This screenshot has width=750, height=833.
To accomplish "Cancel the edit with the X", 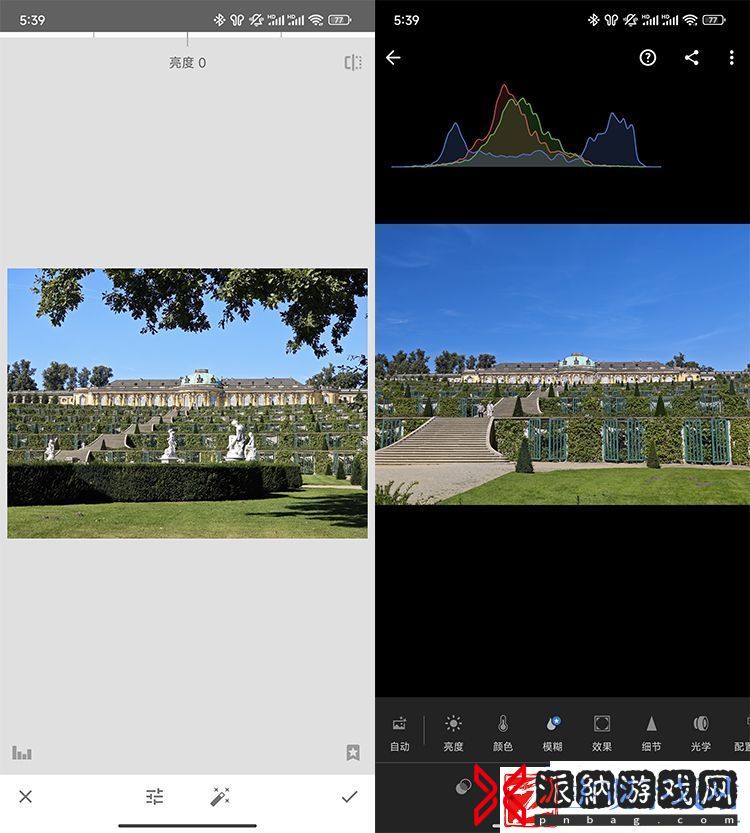I will (26, 797).
